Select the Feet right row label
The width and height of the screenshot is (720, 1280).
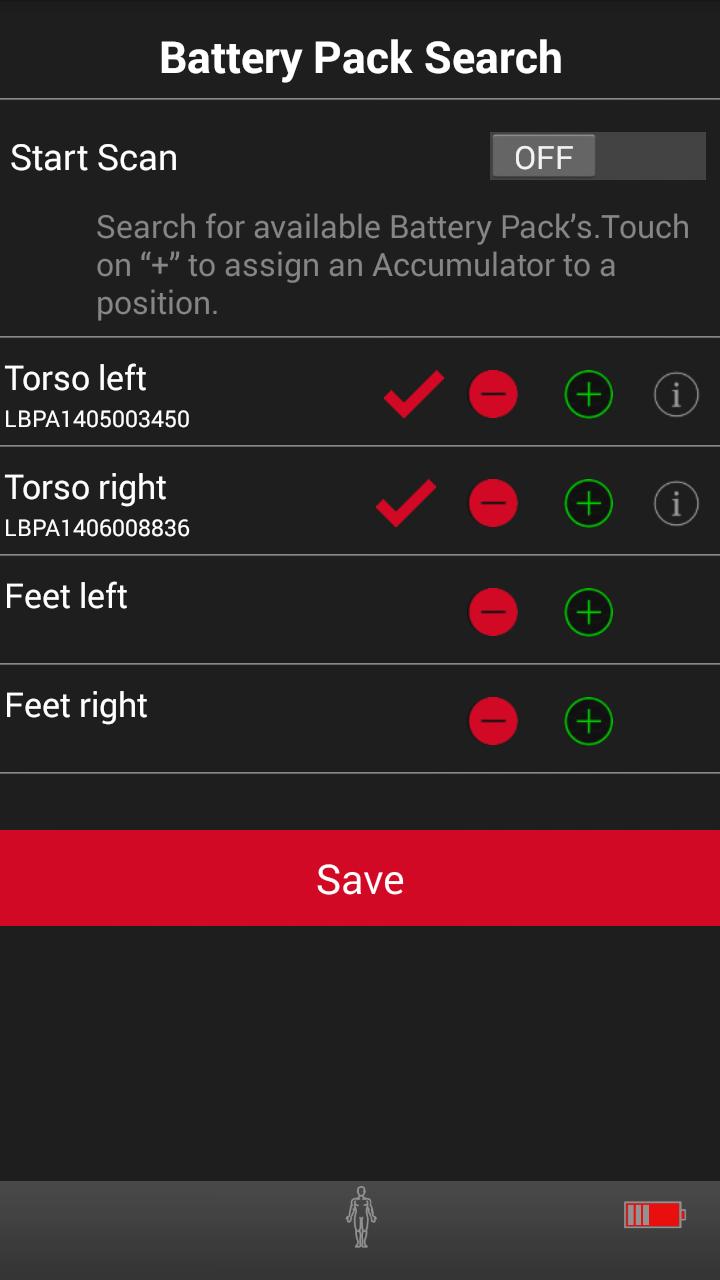76,705
